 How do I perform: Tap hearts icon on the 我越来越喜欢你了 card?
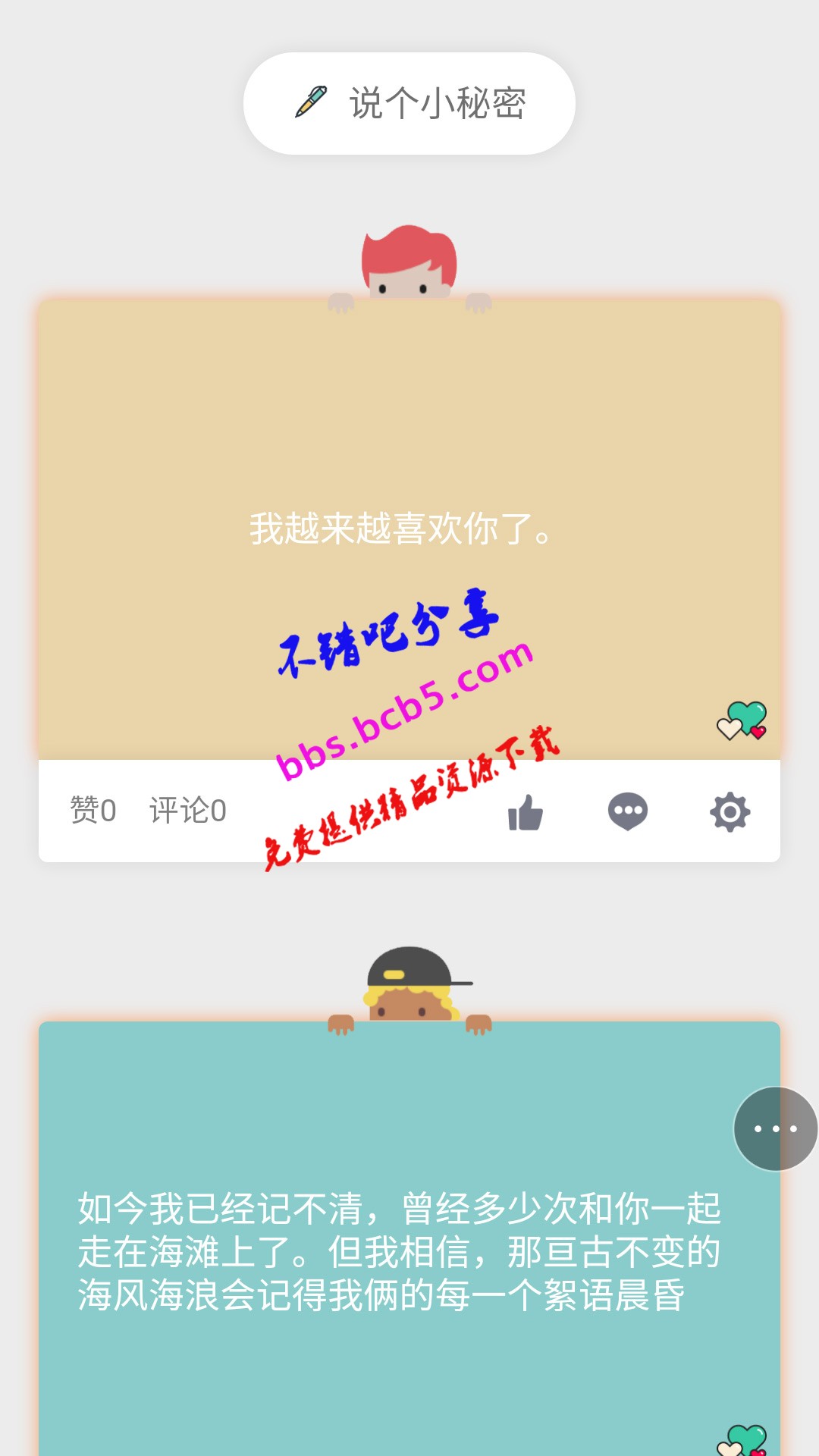coord(742,720)
